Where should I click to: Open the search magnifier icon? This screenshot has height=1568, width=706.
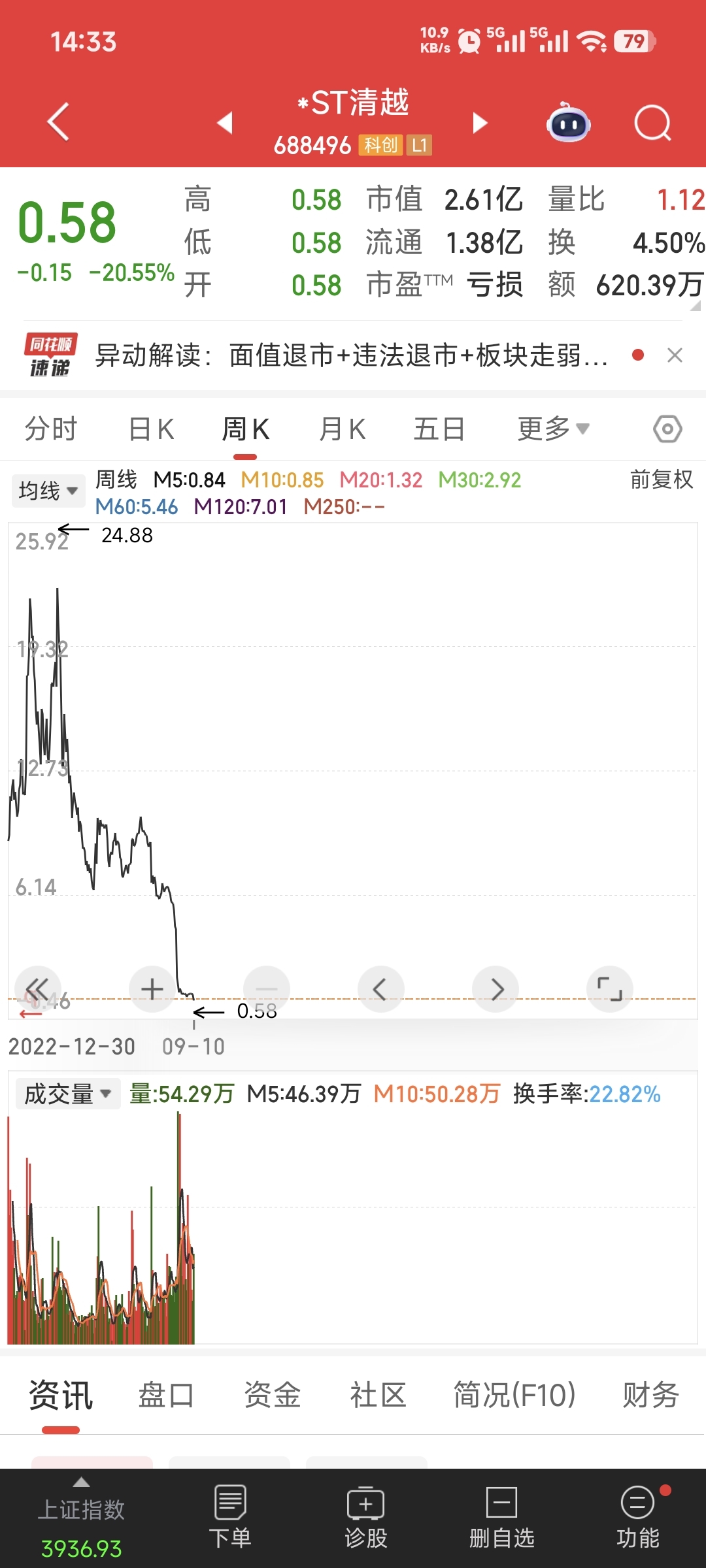point(652,122)
